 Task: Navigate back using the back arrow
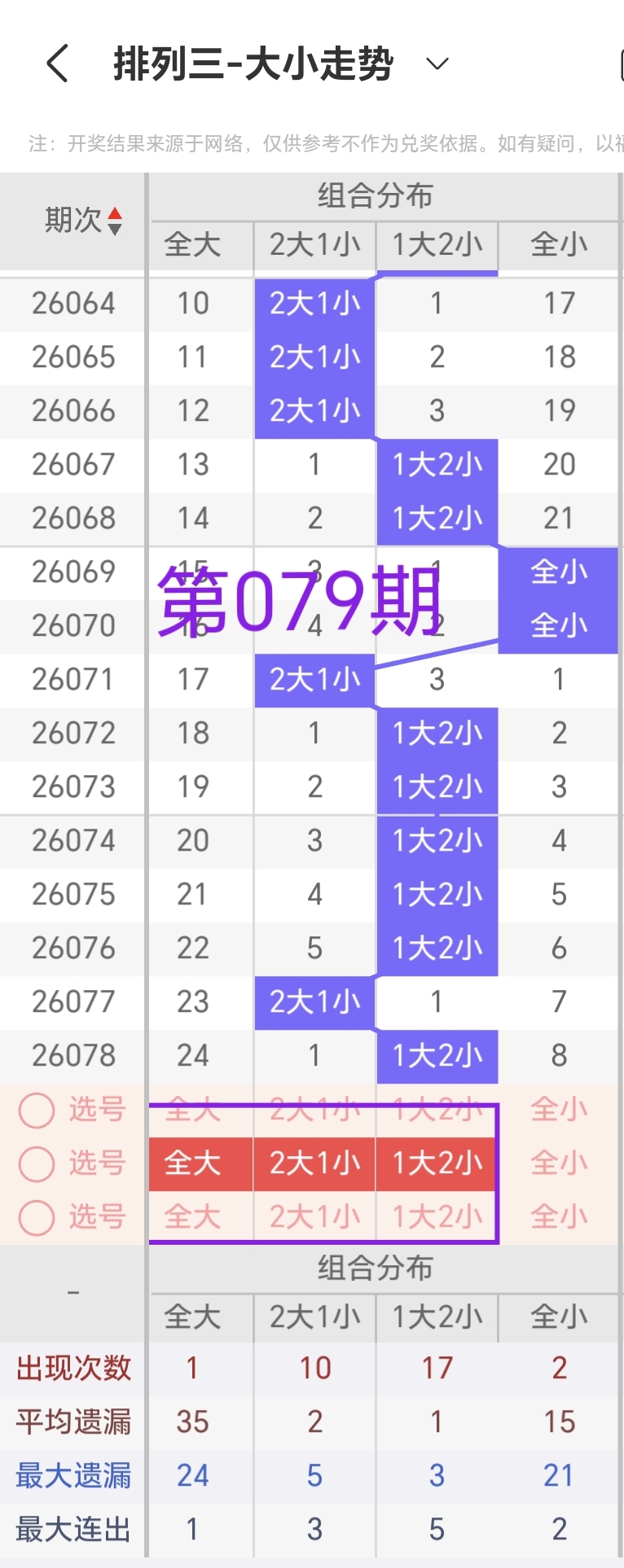[x=55, y=63]
